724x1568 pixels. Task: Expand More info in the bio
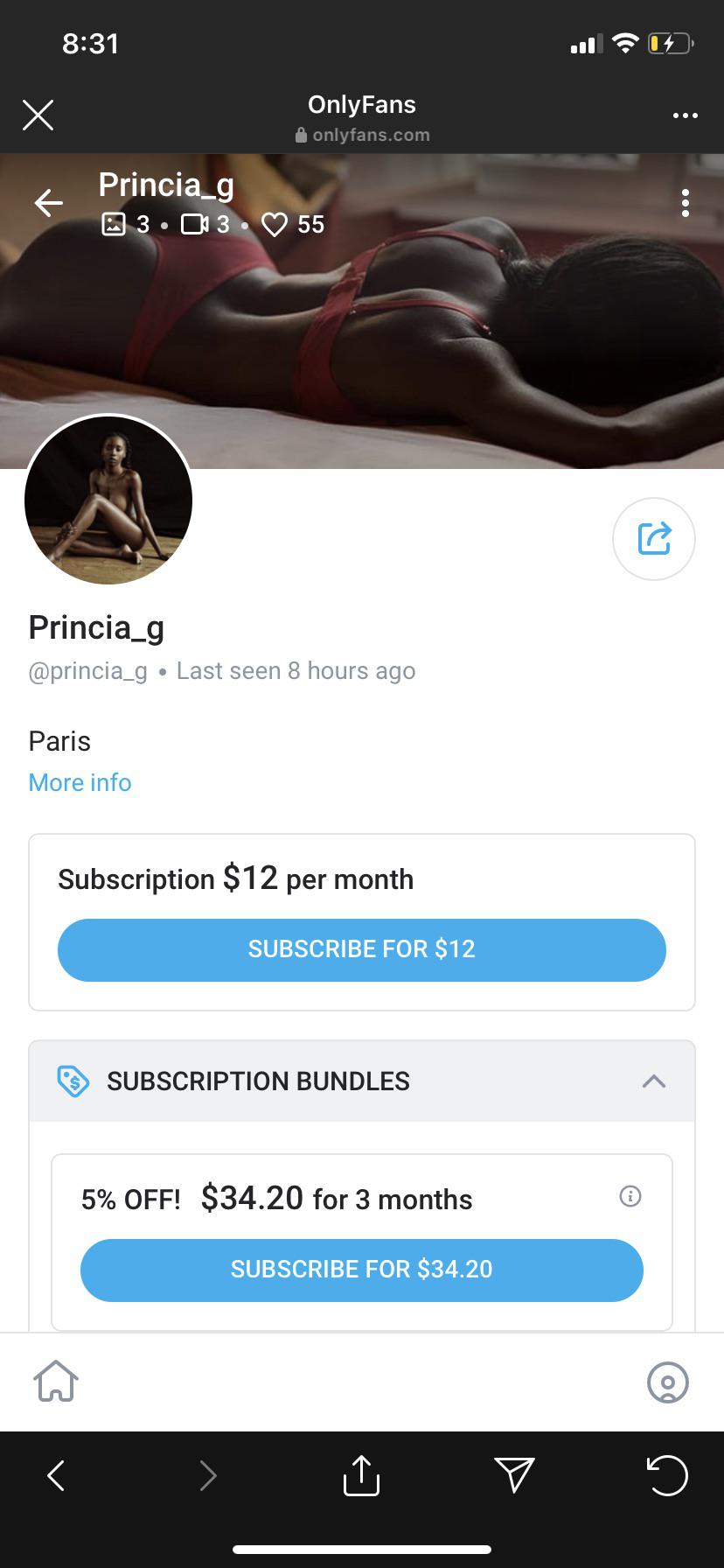[x=79, y=782]
